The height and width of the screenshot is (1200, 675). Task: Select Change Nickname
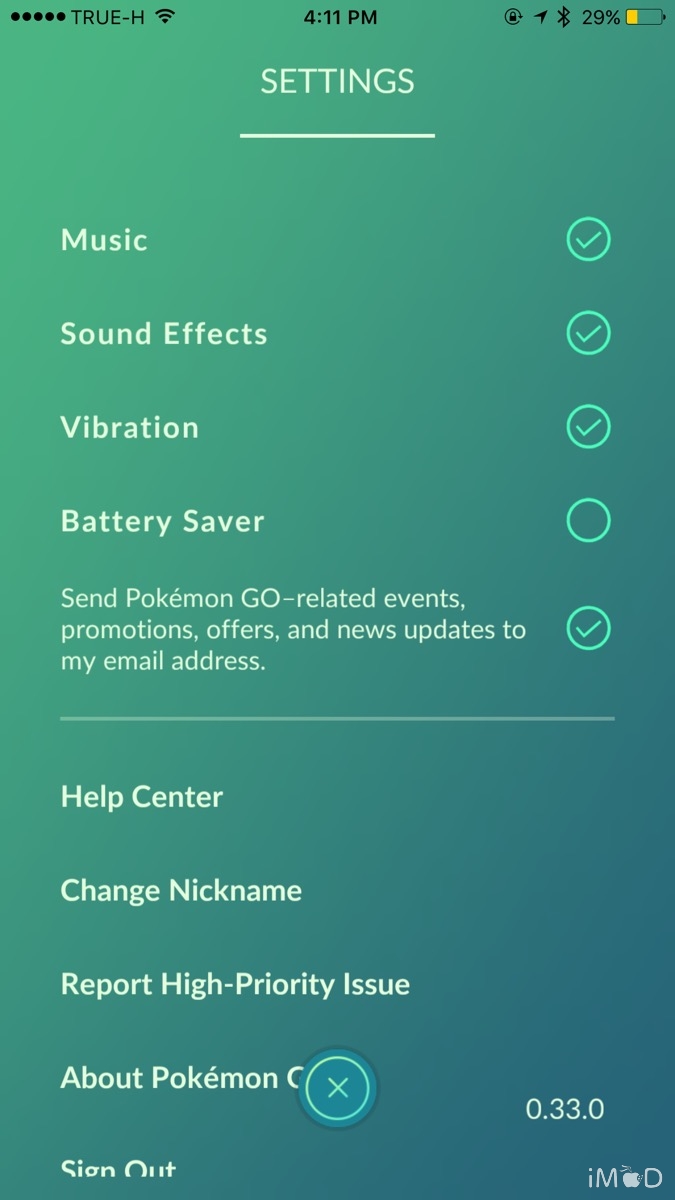pyautogui.click(x=181, y=890)
